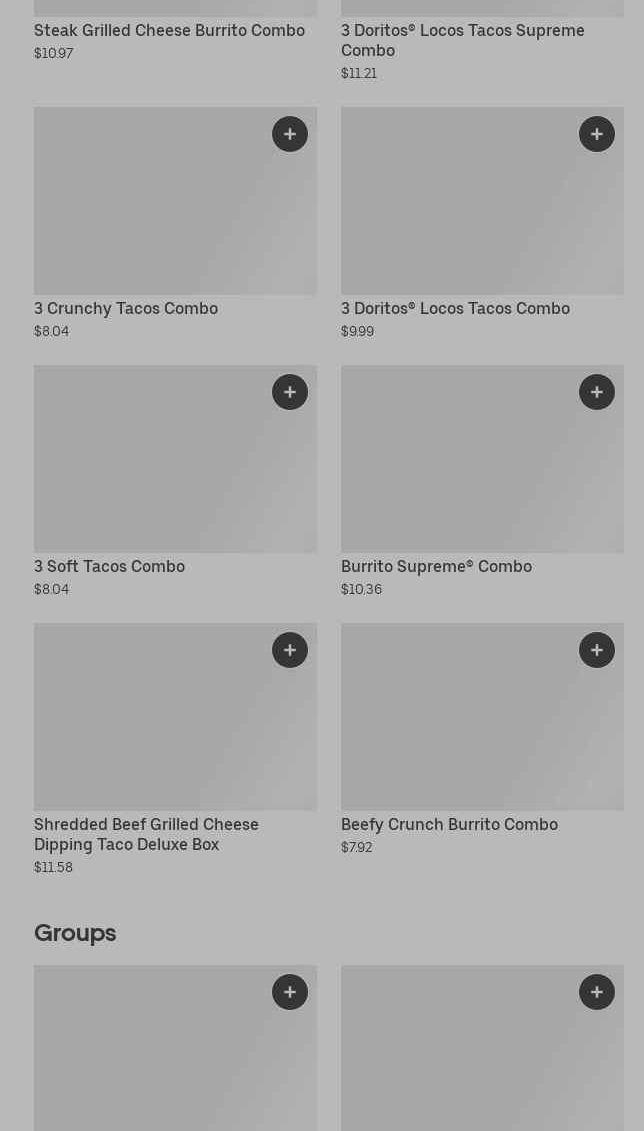Add Burrito Supreme Combo to cart
Image resolution: width=644 pixels, height=1131 pixels.
point(597,392)
